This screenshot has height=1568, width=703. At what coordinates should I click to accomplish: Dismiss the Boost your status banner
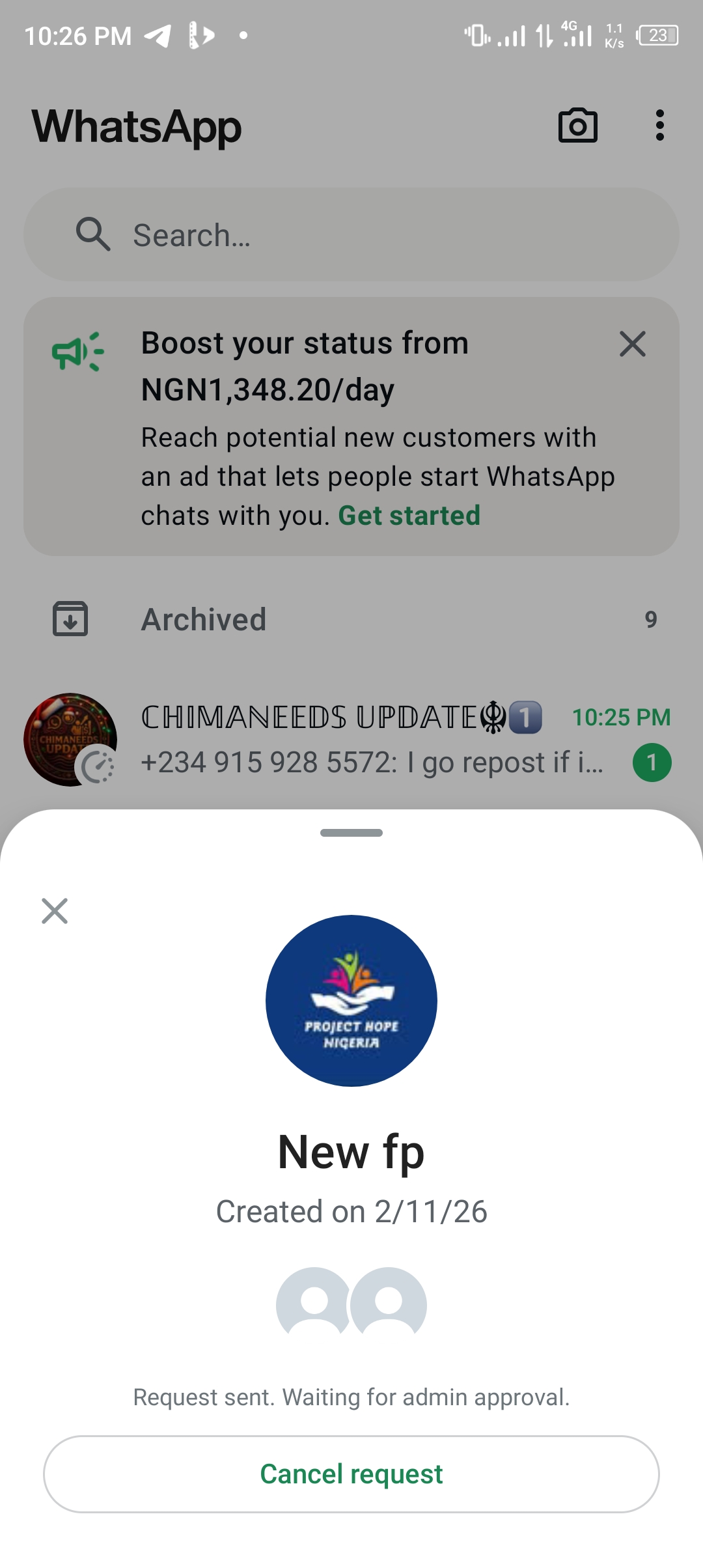[632, 344]
